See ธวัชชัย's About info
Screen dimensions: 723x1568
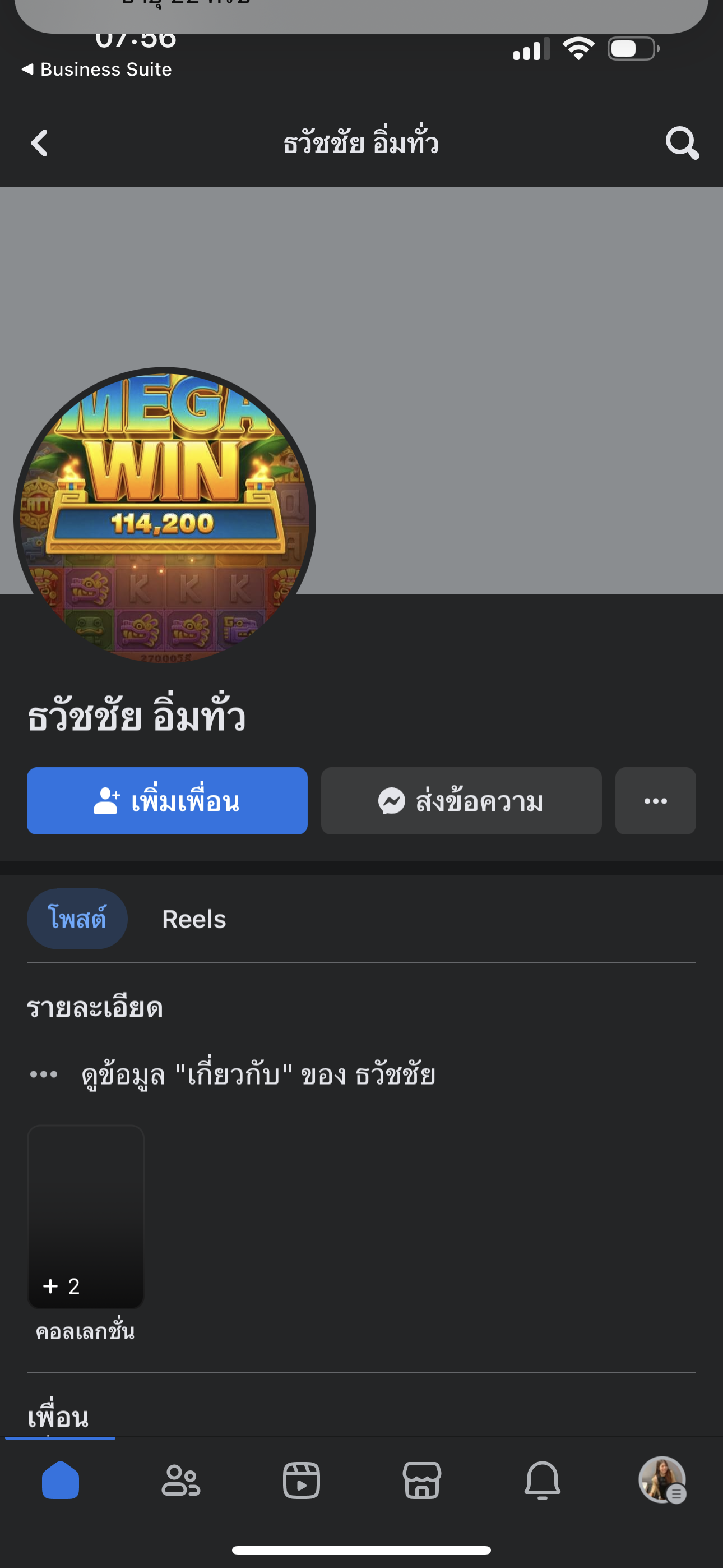(x=258, y=1074)
